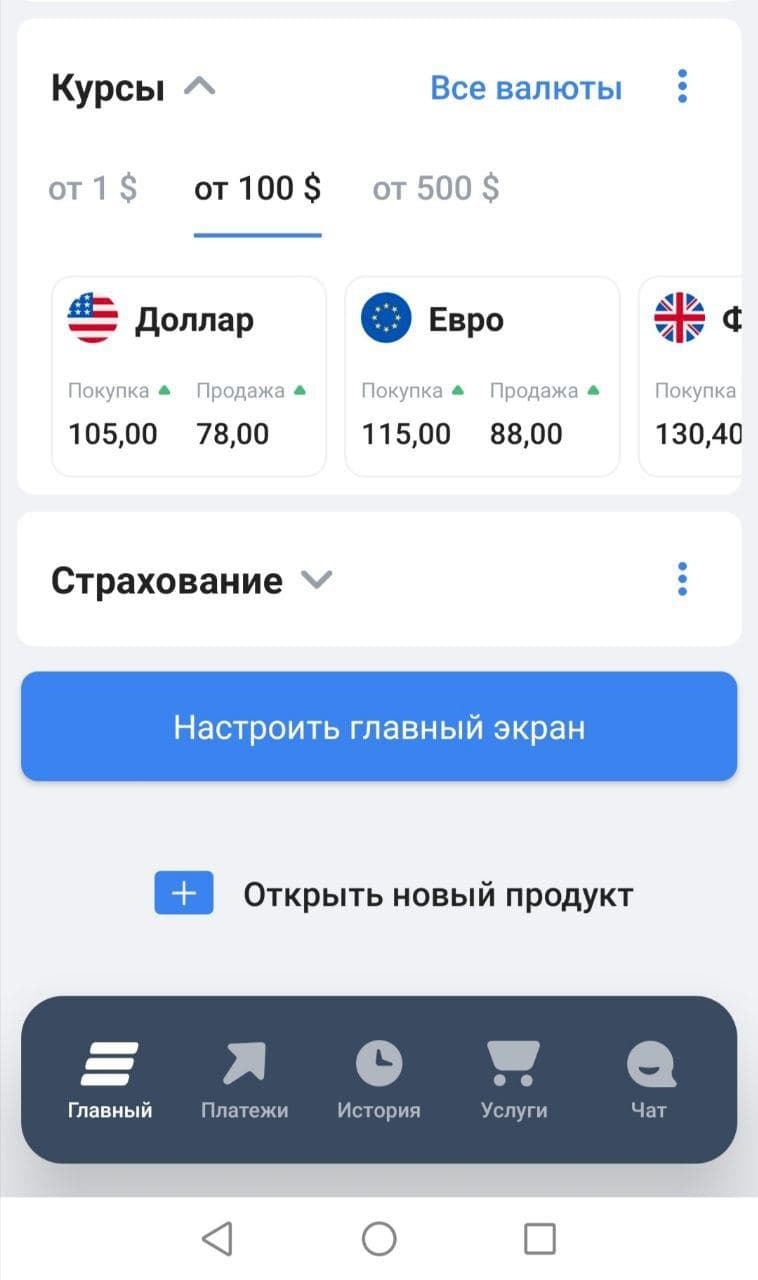Go to the Главный tab
This screenshot has width=758, height=1280.
point(110,1079)
